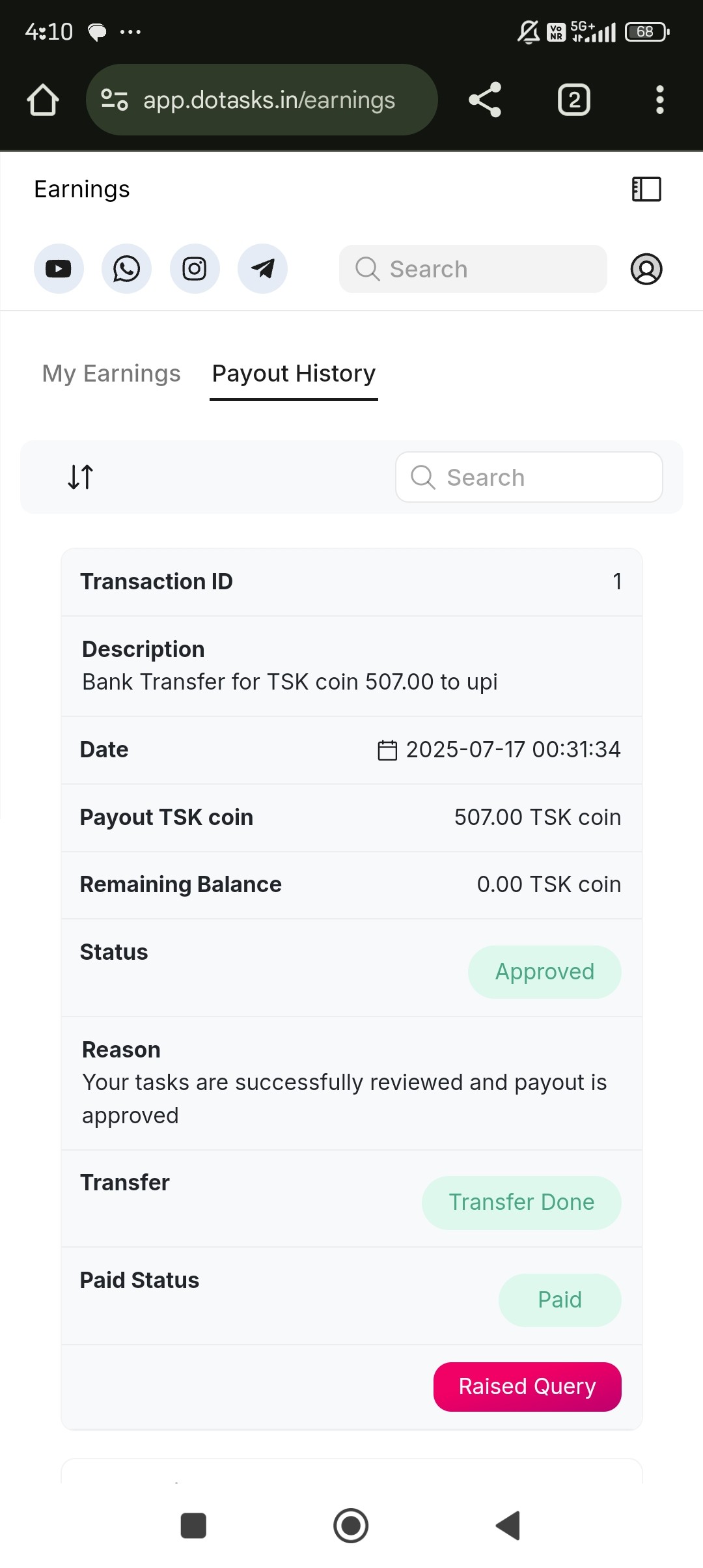Open recent apps from the navigation bar
Screen dimensions: 703x1568
pyautogui.click(x=193, y=1525)
